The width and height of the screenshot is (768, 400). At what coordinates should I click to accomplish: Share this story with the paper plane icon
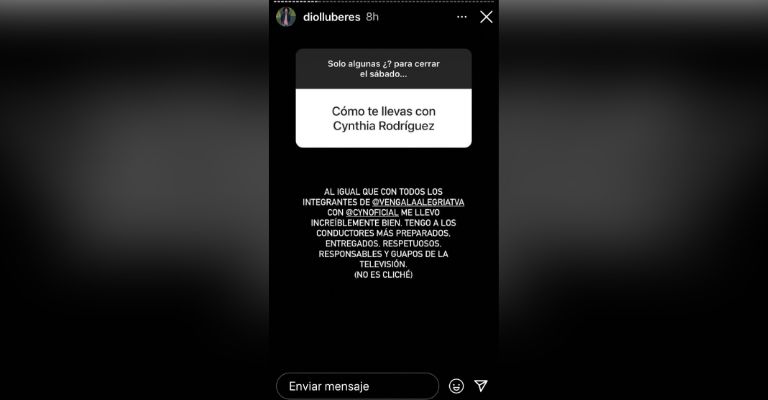pyautogui.click(x=481, y=385)
